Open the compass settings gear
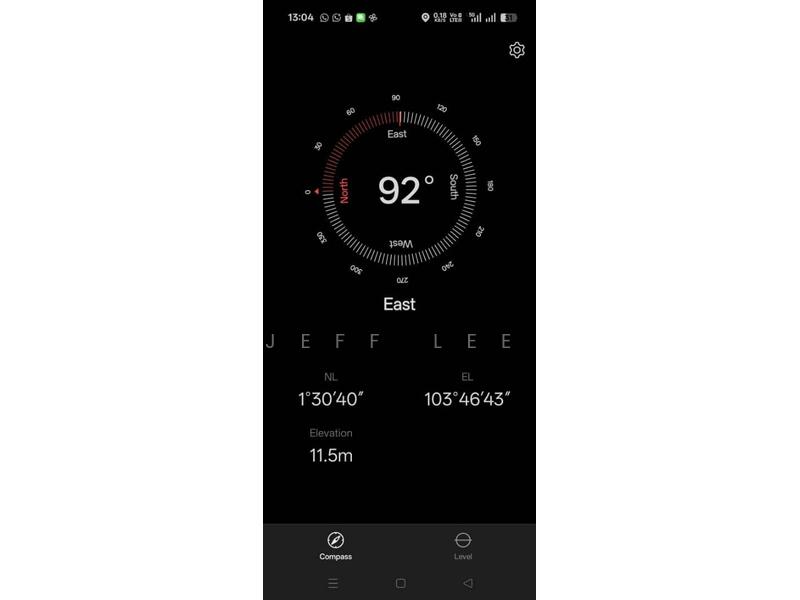The image size is (800, 600). tap(517, 50)
